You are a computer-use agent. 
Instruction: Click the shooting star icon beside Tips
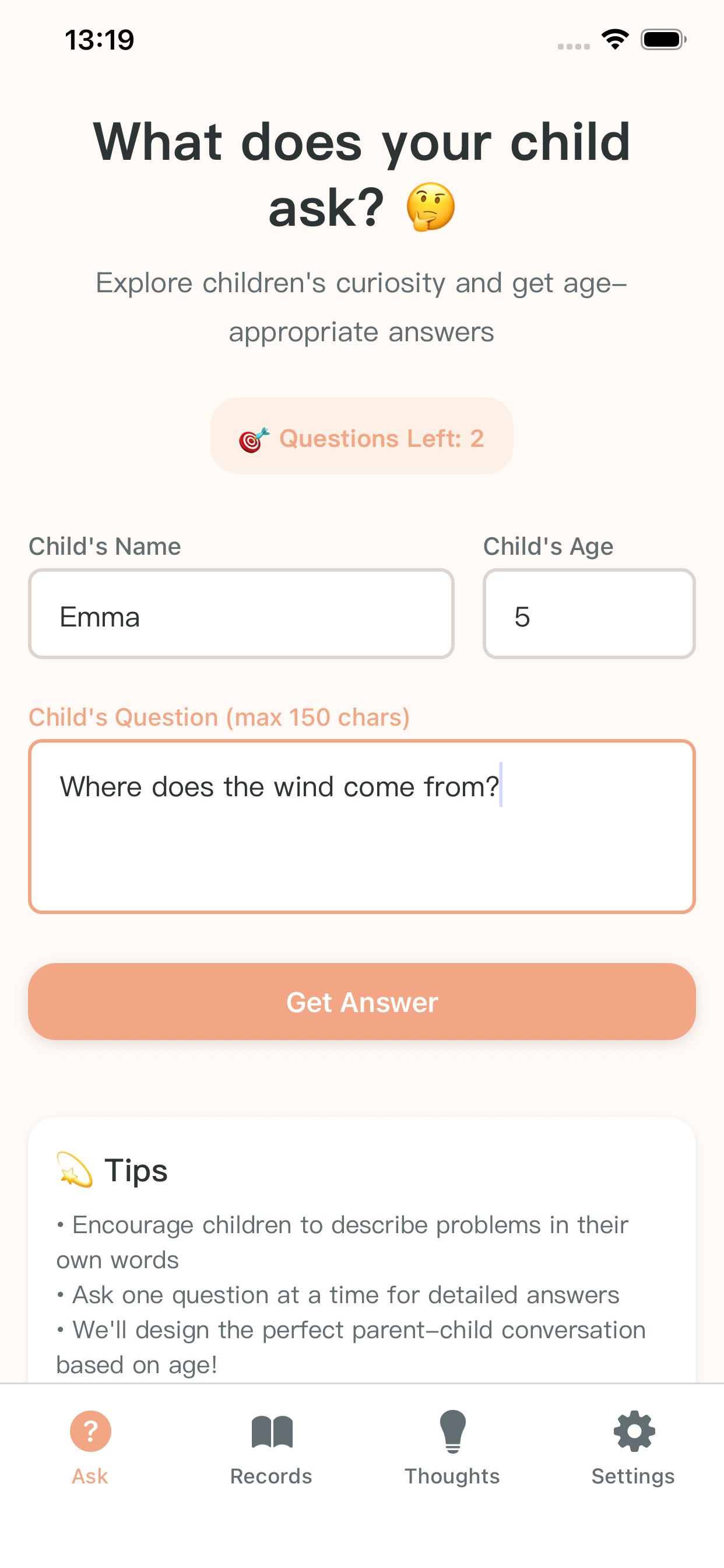[73, 1168]
